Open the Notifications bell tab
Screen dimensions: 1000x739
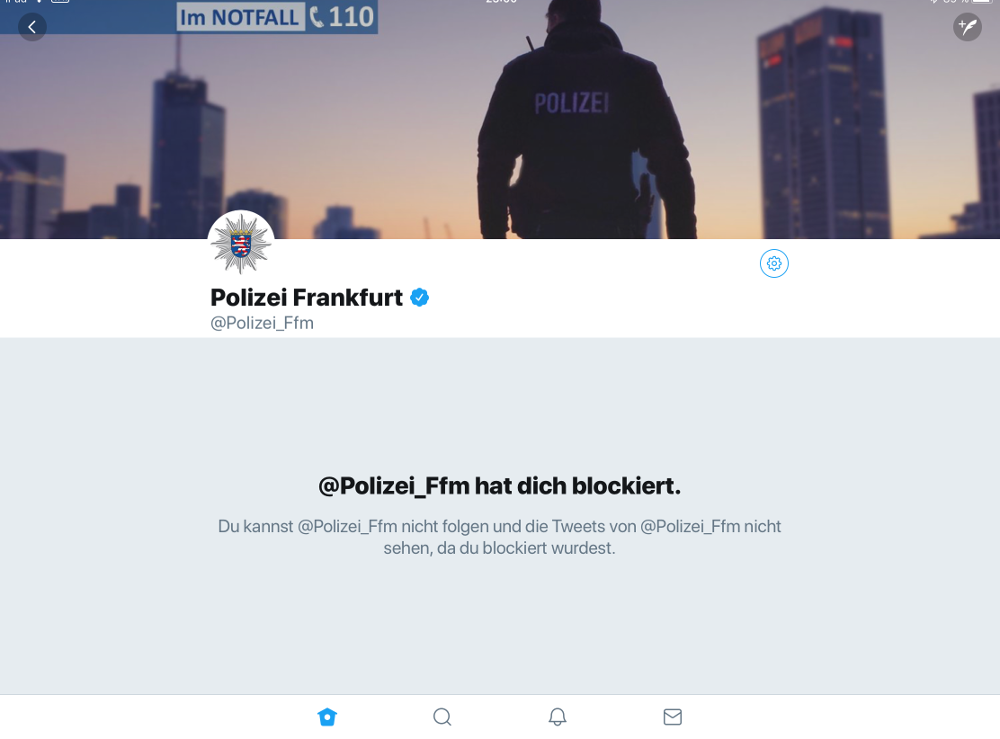(558, 717)
